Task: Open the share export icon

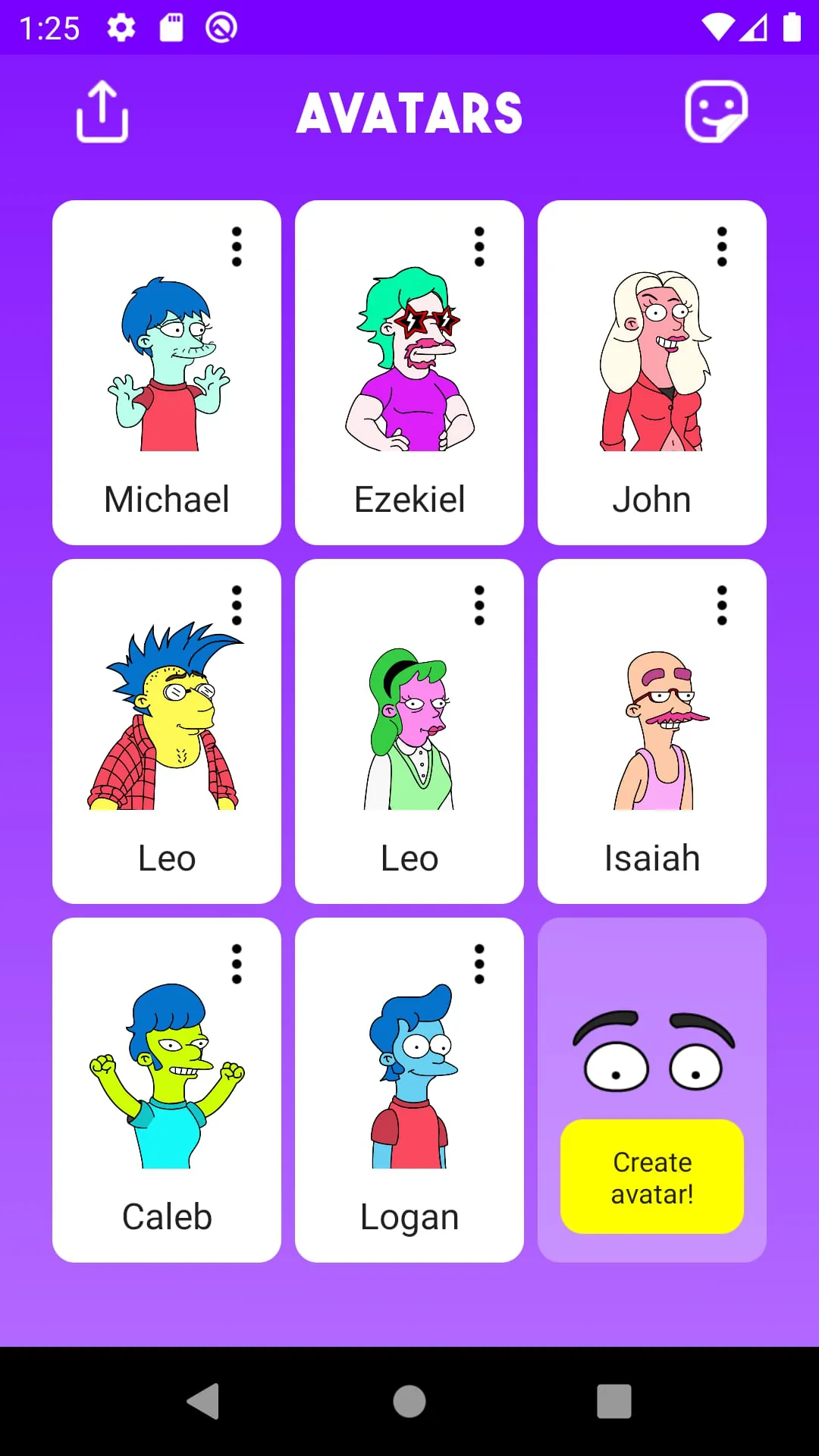Action: coord(102,112)
